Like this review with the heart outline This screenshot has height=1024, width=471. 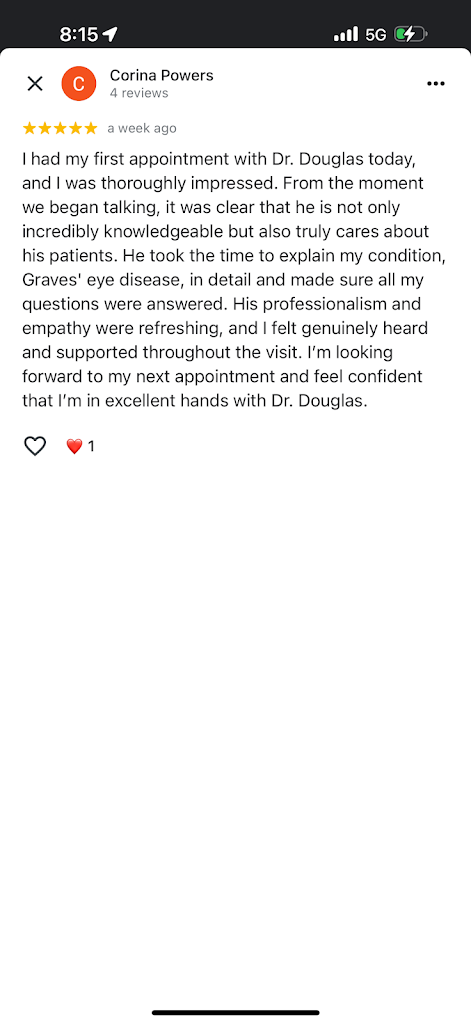point(35,446)
